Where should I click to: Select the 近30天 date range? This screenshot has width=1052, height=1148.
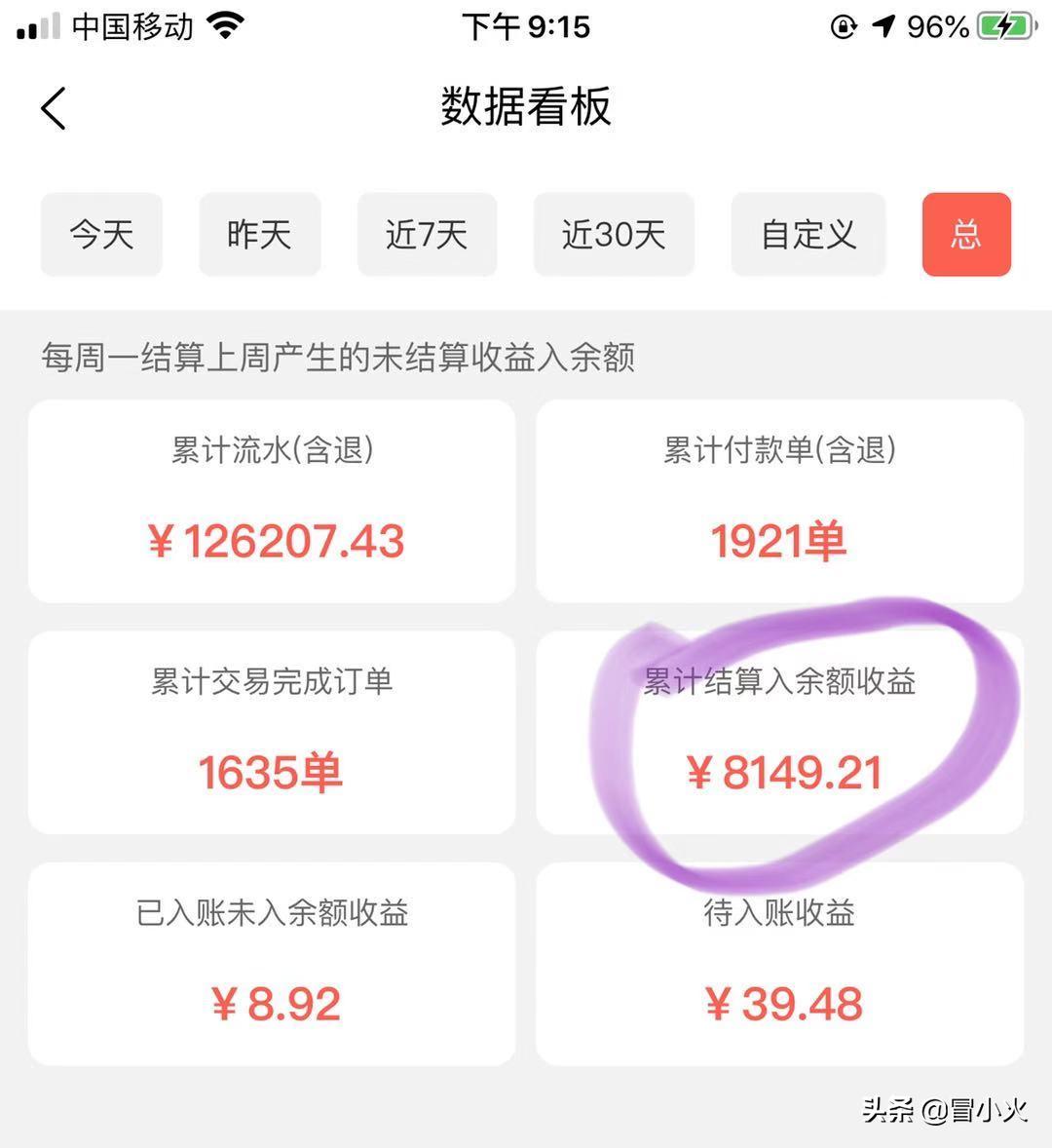point(613,234)
